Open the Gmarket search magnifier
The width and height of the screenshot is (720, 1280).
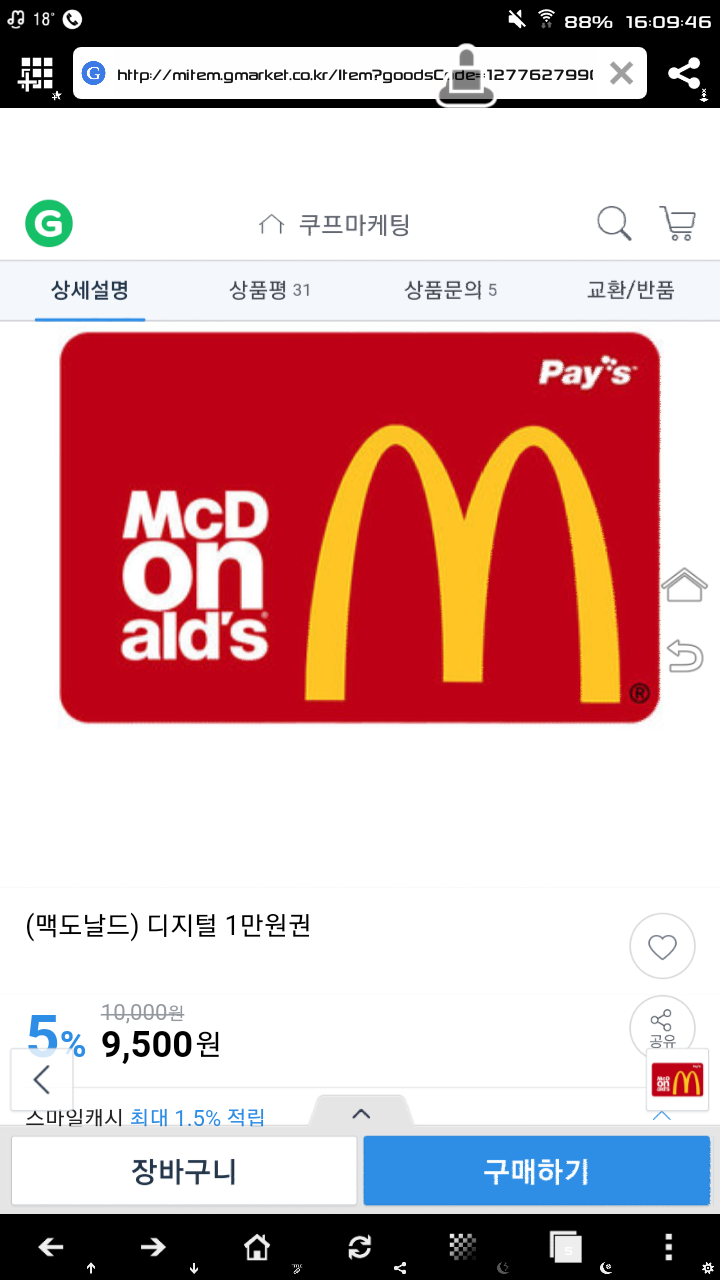tap(614, 223)
